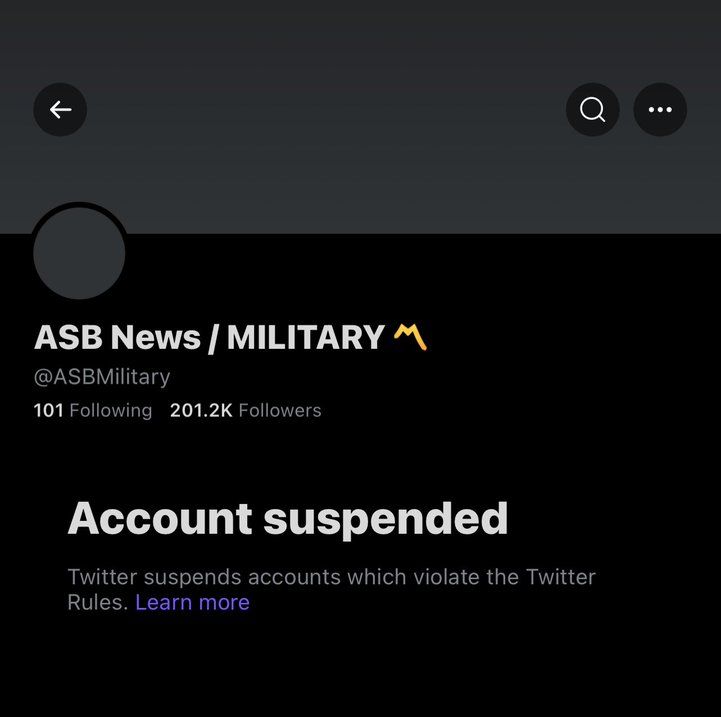Open search on this profile
721x717 pixels.
point(592,110)
